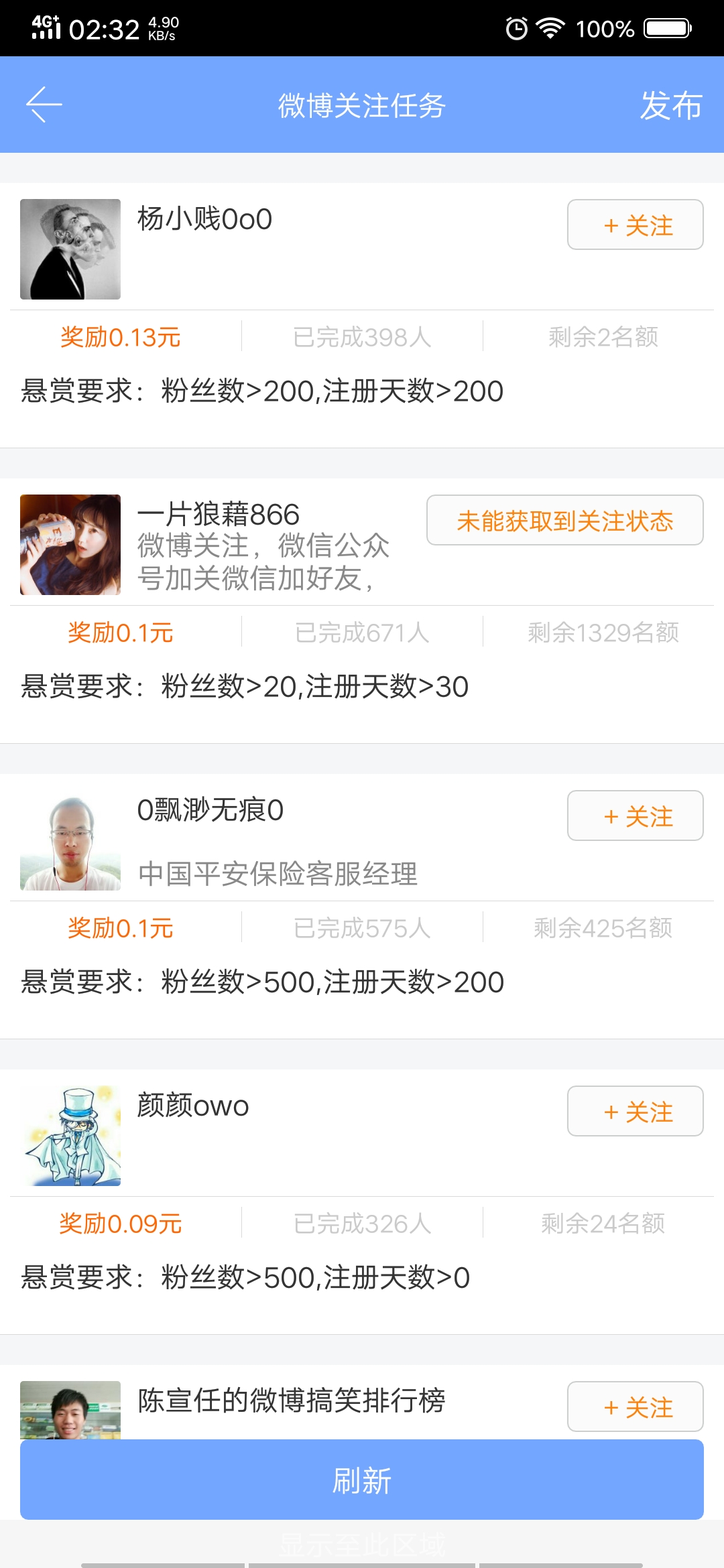Follow 颜颜owo via the +关注 button
Image resolution: width=724 pixels, height=1568 pixels.
[x=634, y=1110]
